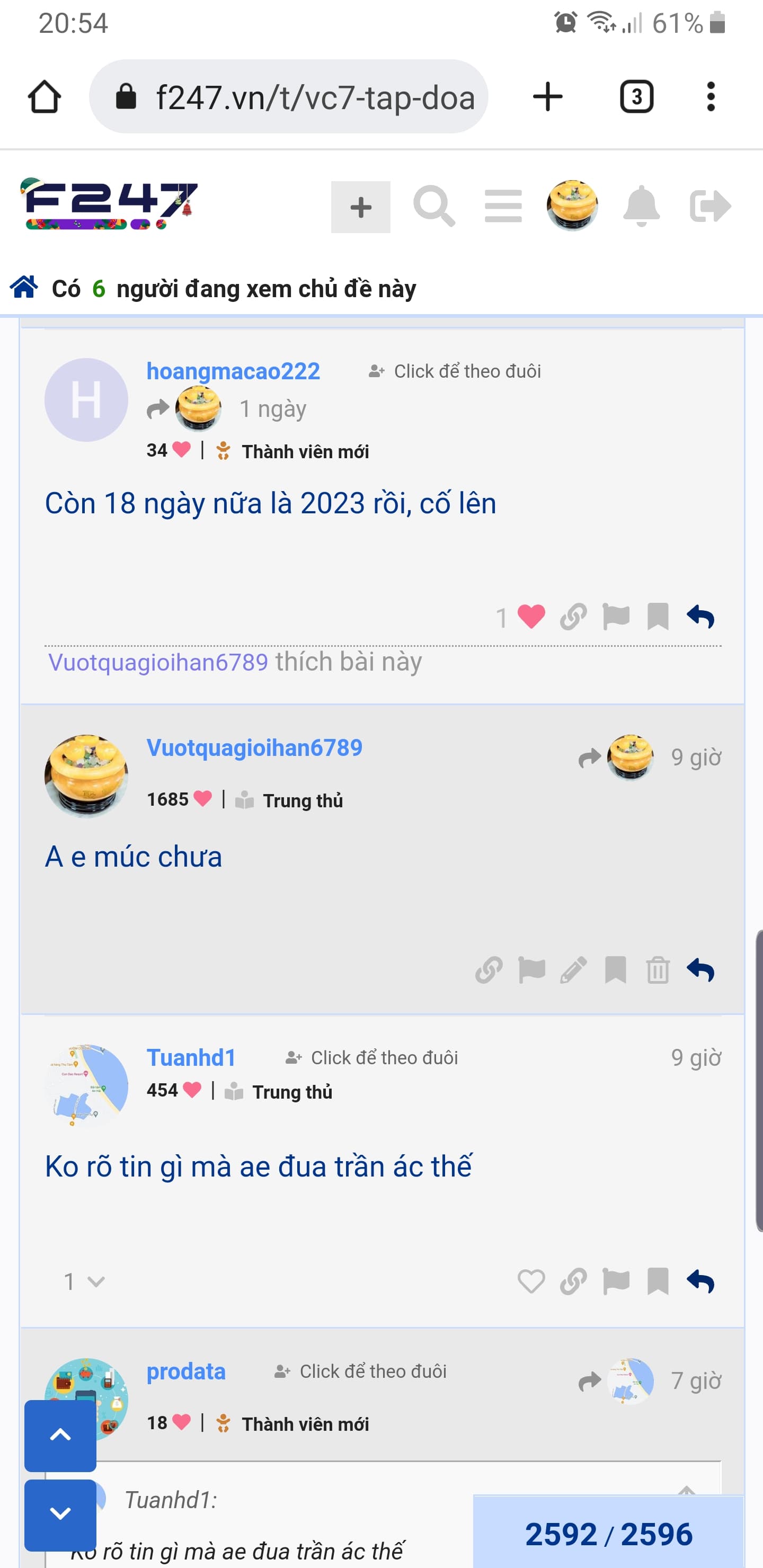Follow hoangmacao222 via Click để theo đuôi
This screenshot has height=1568, width=763.
(x=456, y=371)
